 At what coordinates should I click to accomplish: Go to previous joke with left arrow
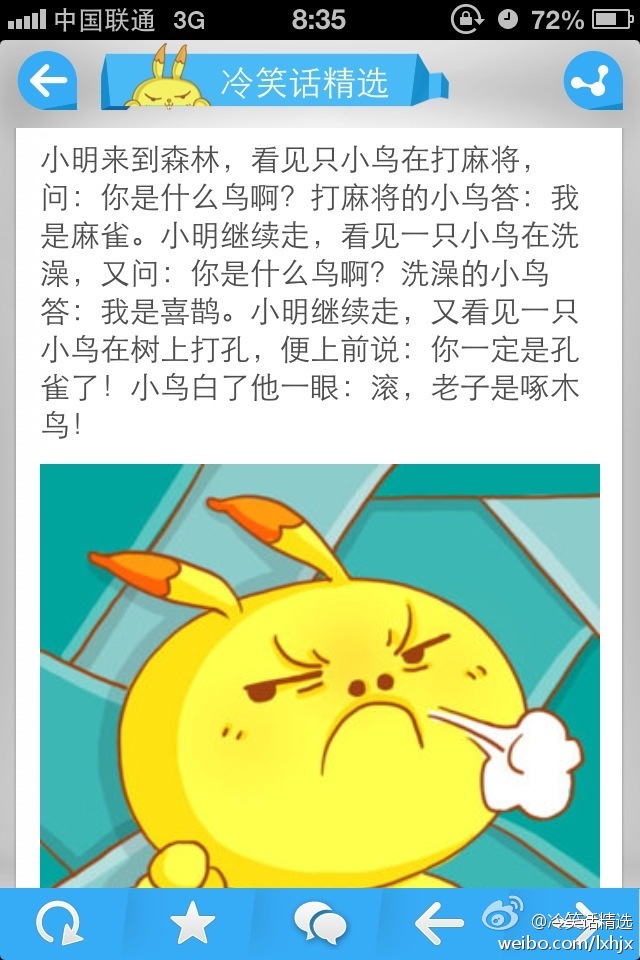coord(438,923)
